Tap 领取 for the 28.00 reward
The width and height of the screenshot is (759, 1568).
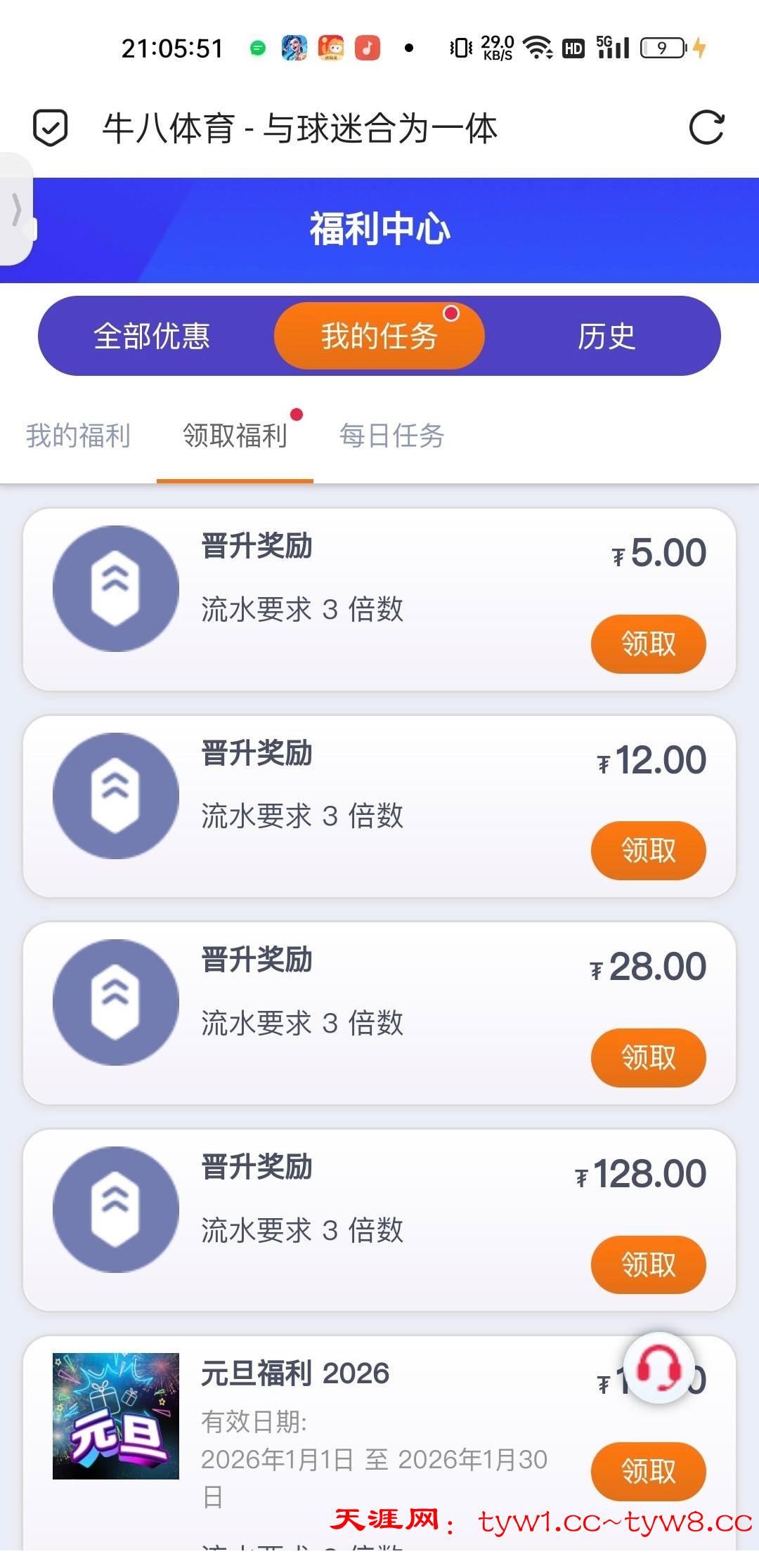point(648,1057)
